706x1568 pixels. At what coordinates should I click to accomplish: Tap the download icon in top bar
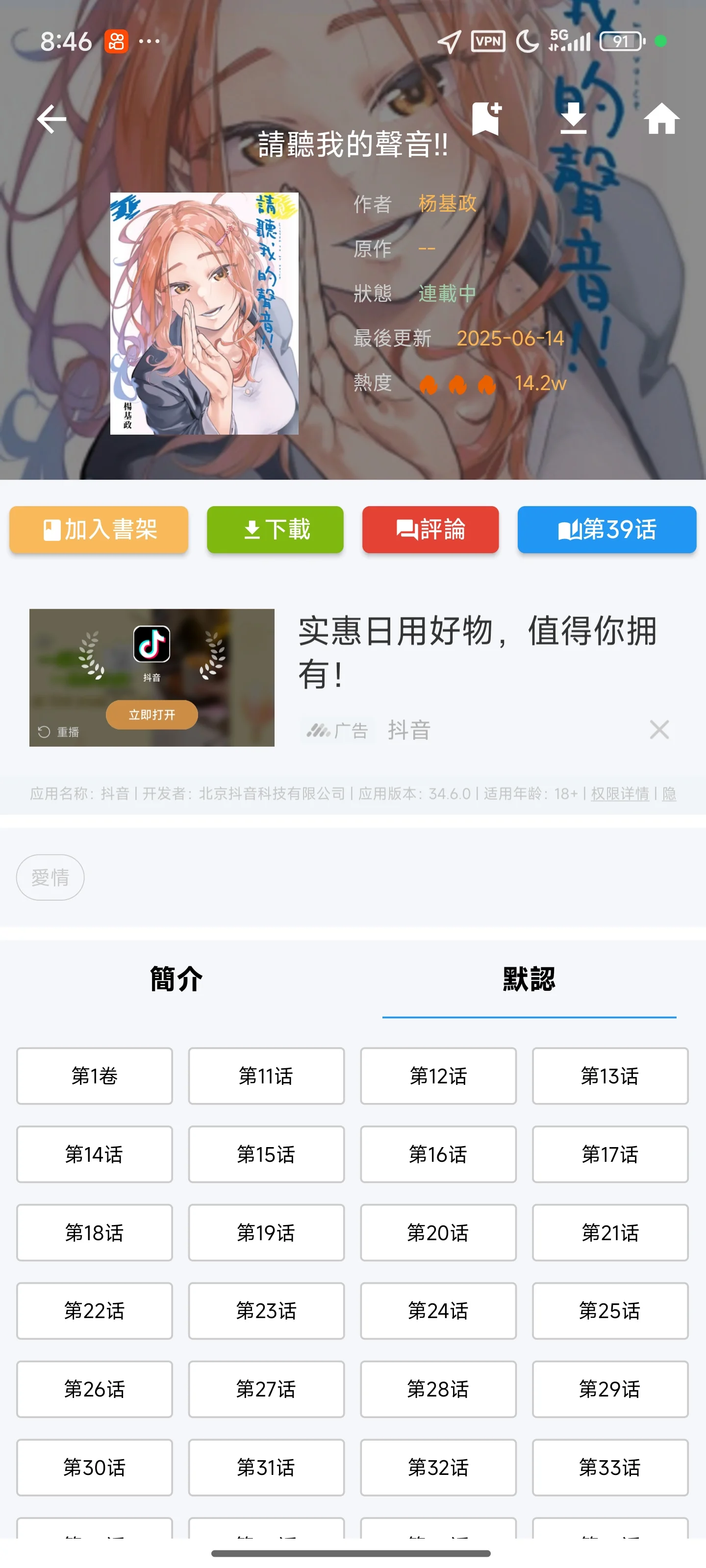click(x=573, y=119)
